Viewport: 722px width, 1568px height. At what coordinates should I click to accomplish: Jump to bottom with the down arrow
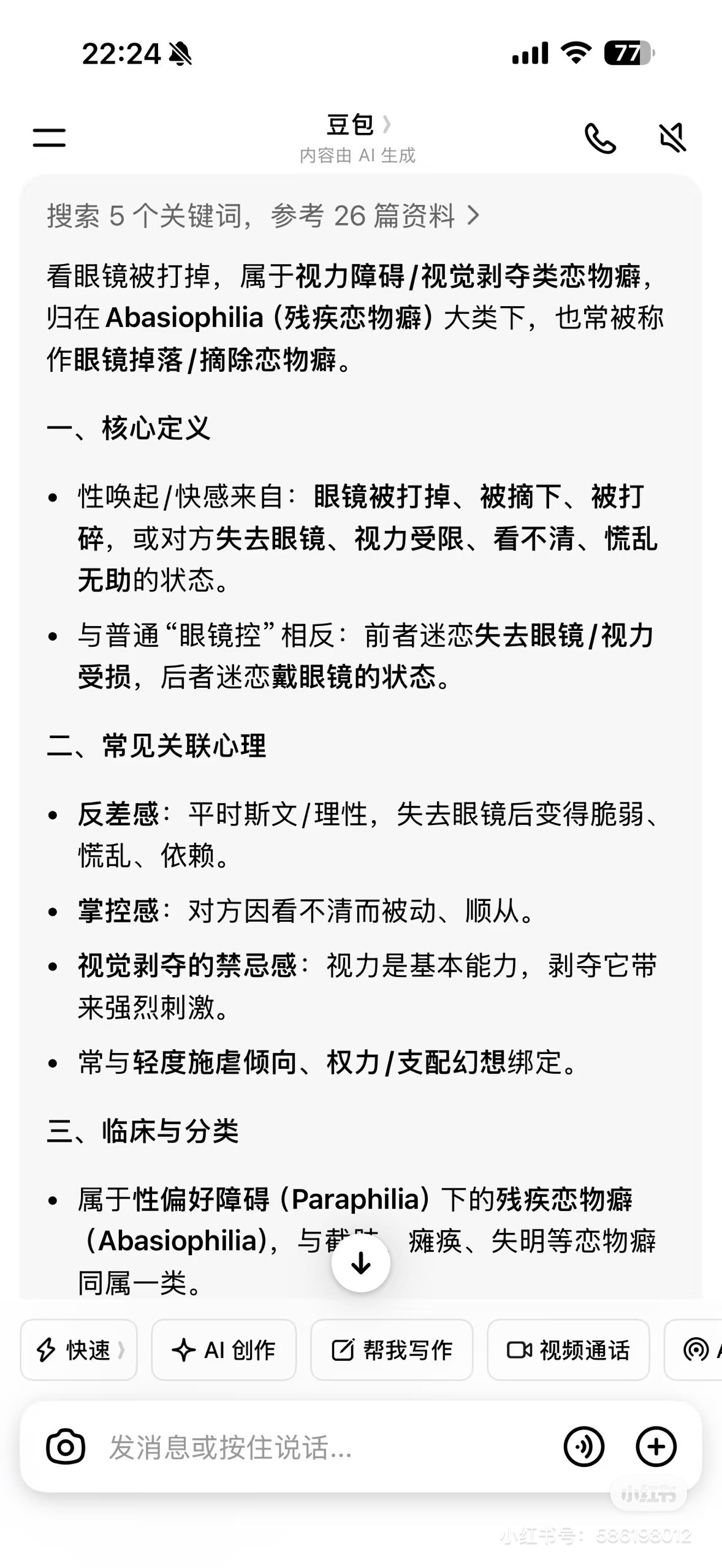tap(360, 1263)
